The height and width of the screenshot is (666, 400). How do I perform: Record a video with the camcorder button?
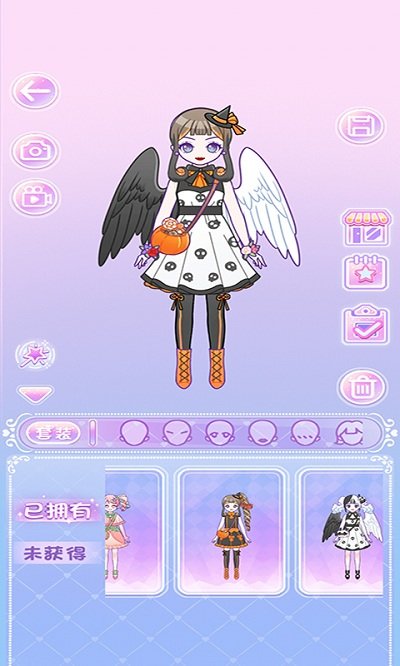(x=35, y=198)
